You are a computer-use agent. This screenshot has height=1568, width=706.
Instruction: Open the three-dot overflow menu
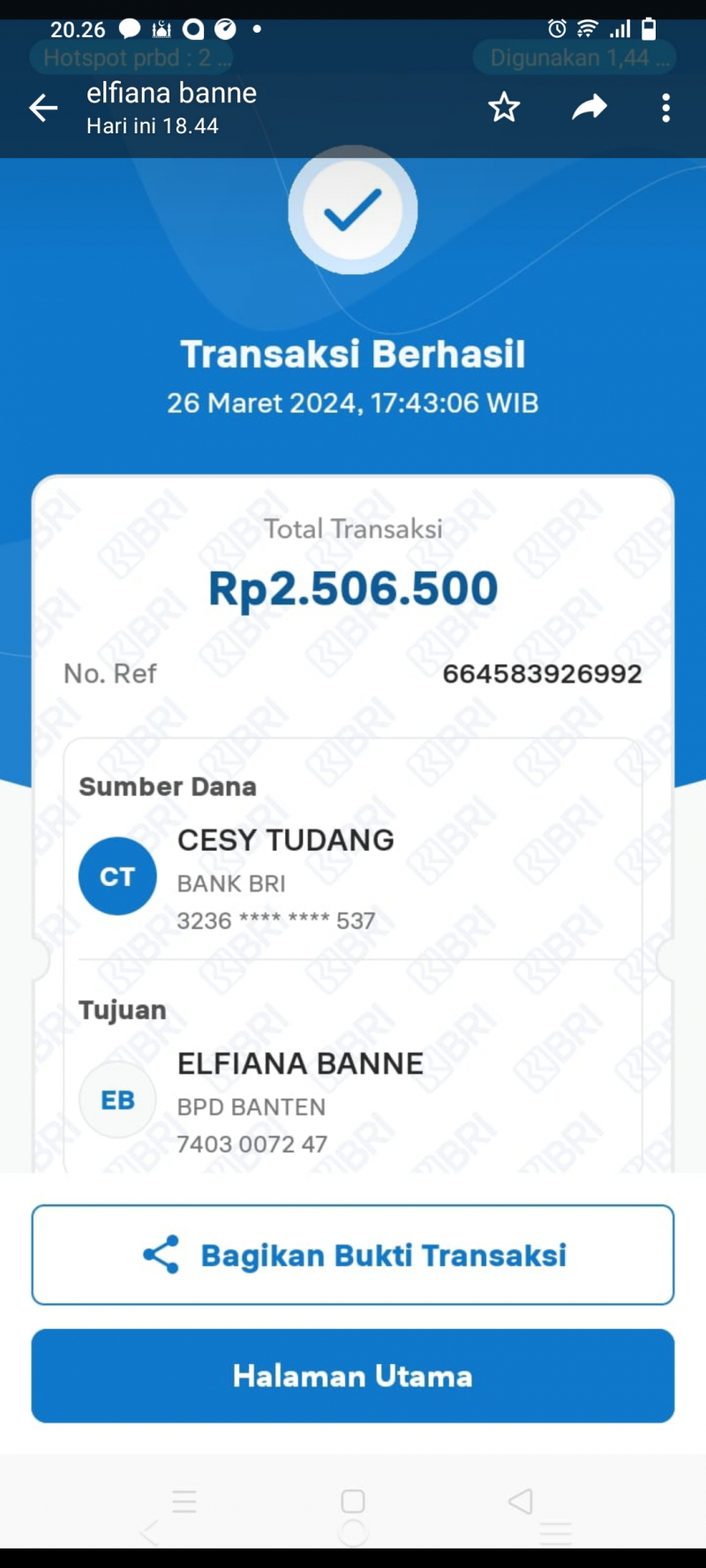pyautogui.click(x=665, y=108)
